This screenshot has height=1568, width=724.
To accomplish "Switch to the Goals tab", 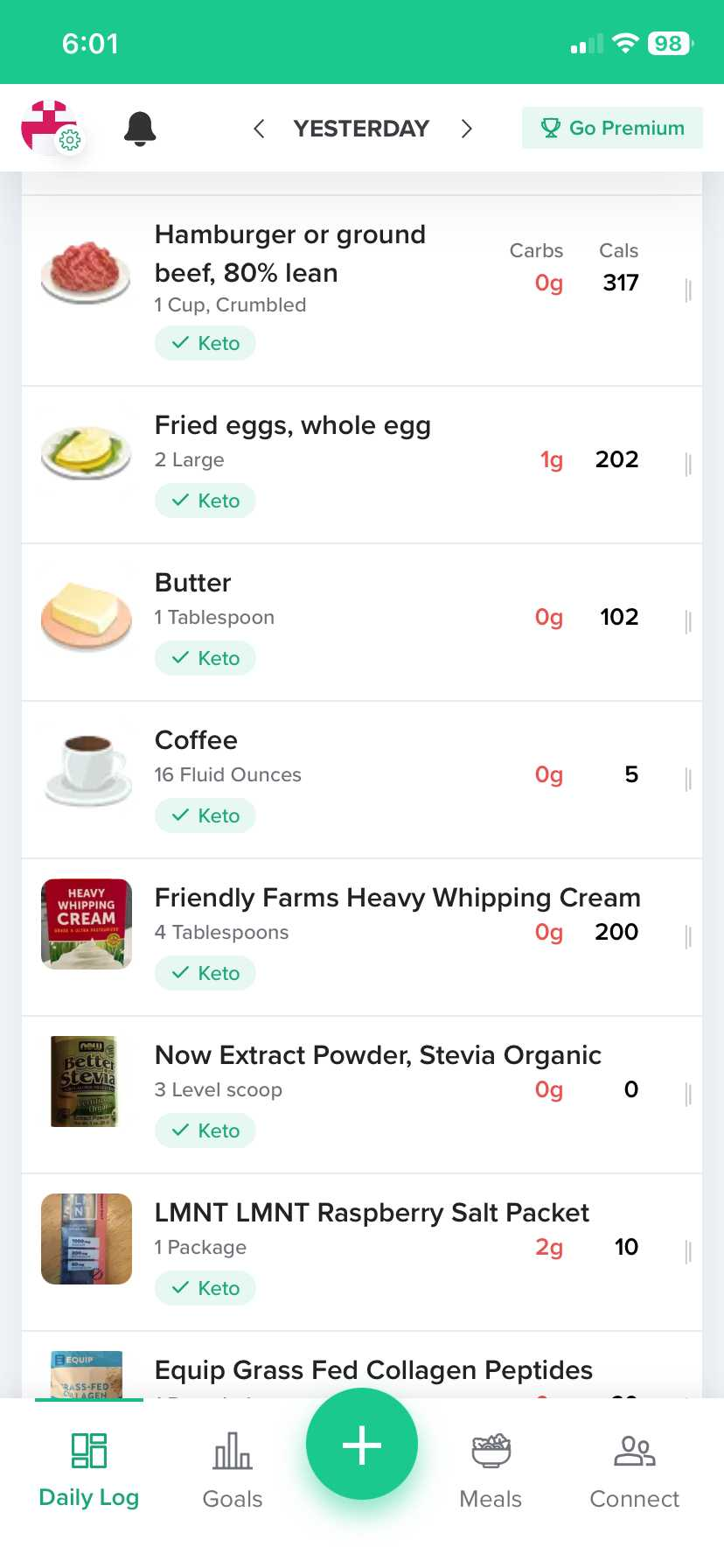I will (x=233, y=1470).
